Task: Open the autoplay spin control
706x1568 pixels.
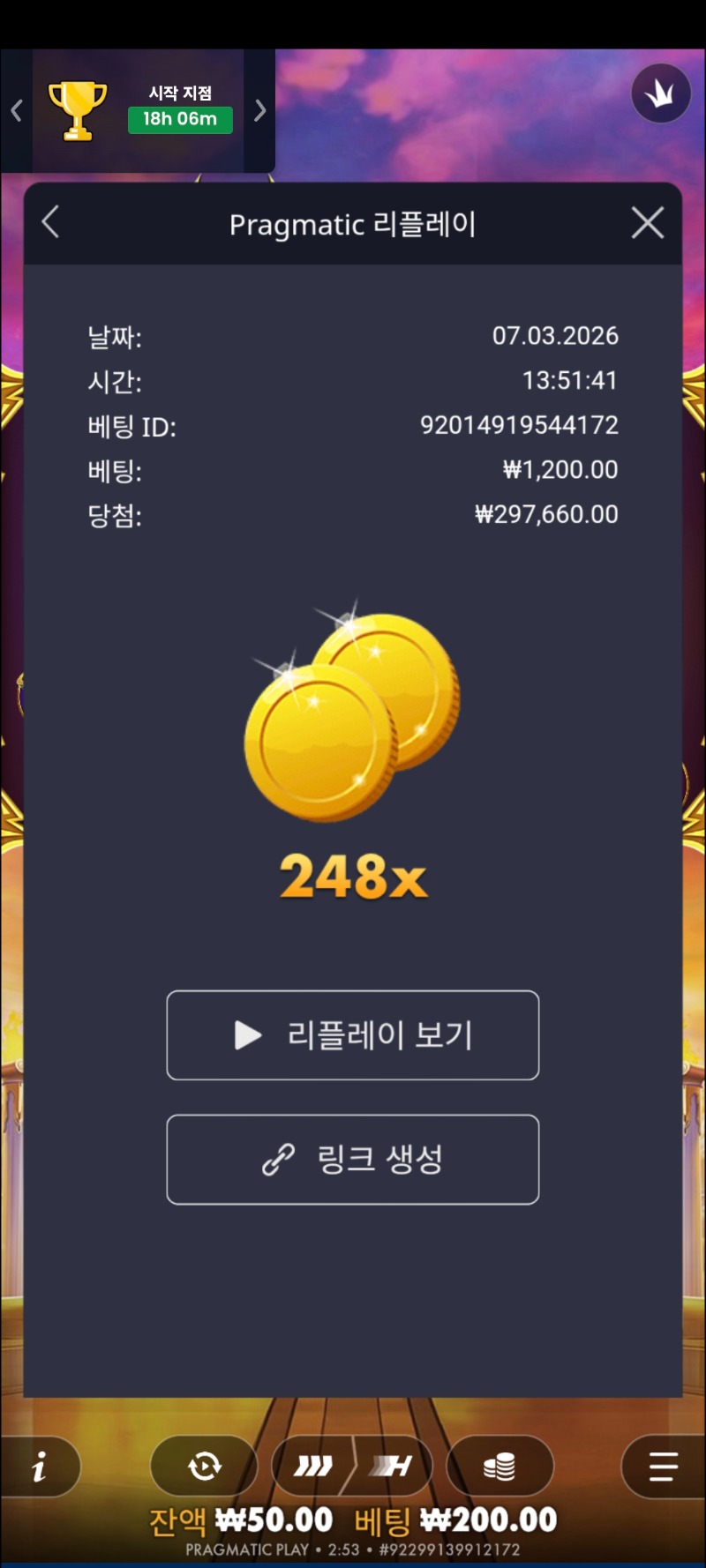Action: pyautogui.click(x=205, y=1467)
